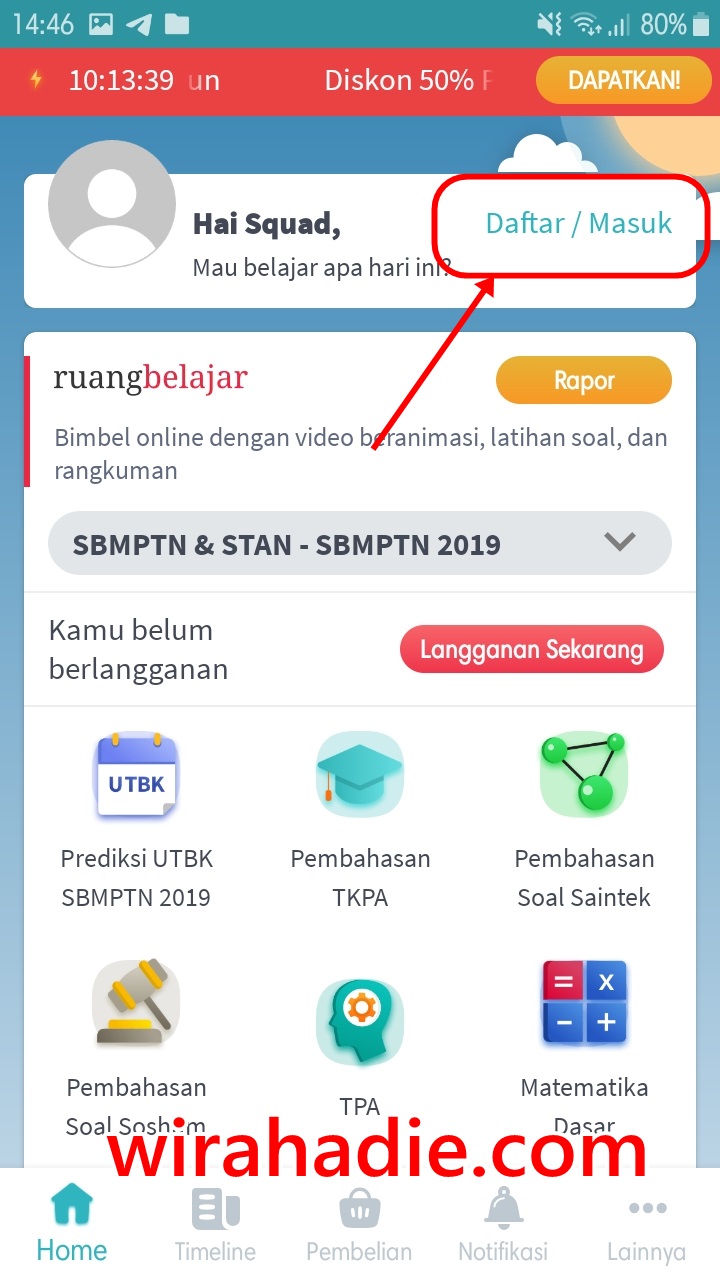Open Prediksi UTBK SBMPTN 2019
The width and height of the screenshot is (720, 1280).
pos(136,820)
